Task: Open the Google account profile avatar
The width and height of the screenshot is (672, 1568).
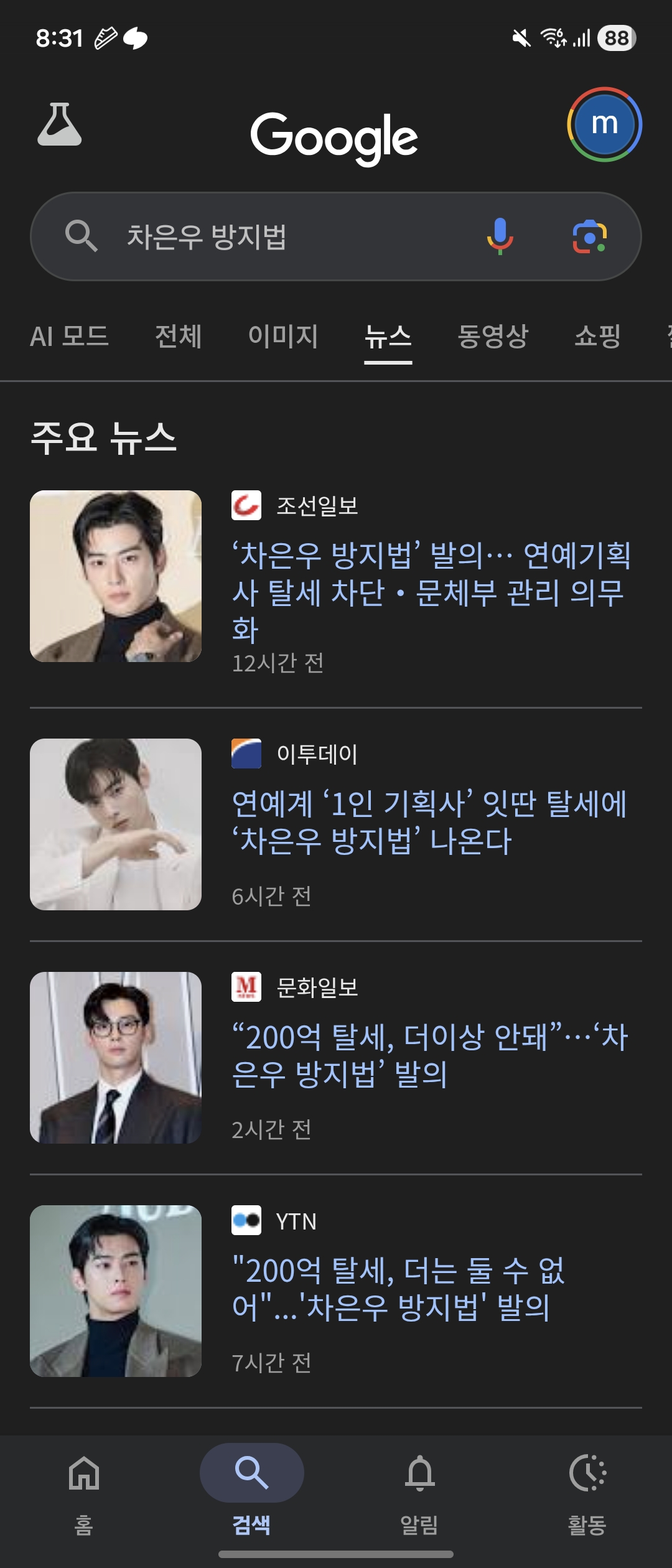Action: click(x=604, y=124)
